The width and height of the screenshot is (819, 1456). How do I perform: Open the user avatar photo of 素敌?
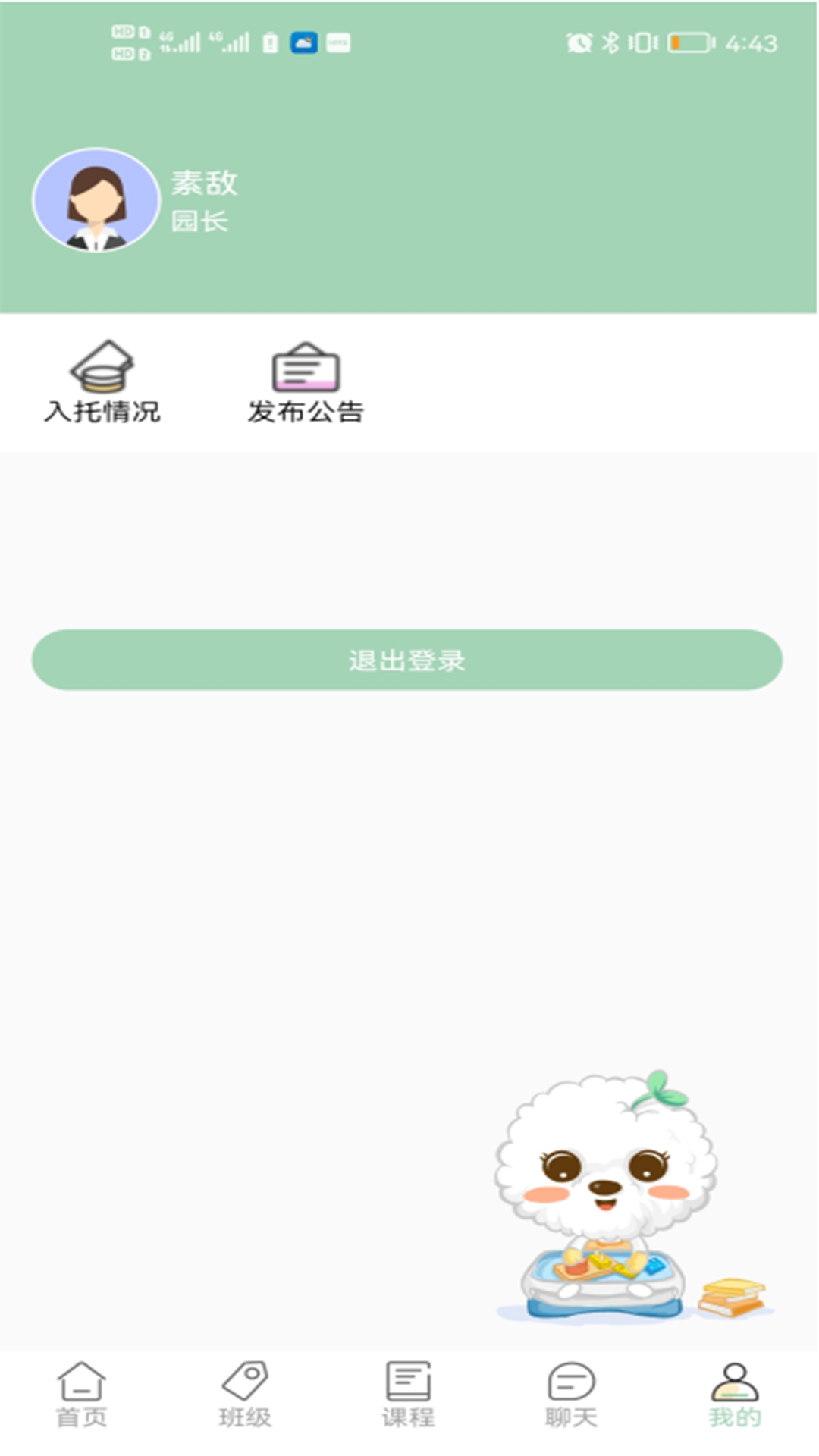[x=96, y=198]
